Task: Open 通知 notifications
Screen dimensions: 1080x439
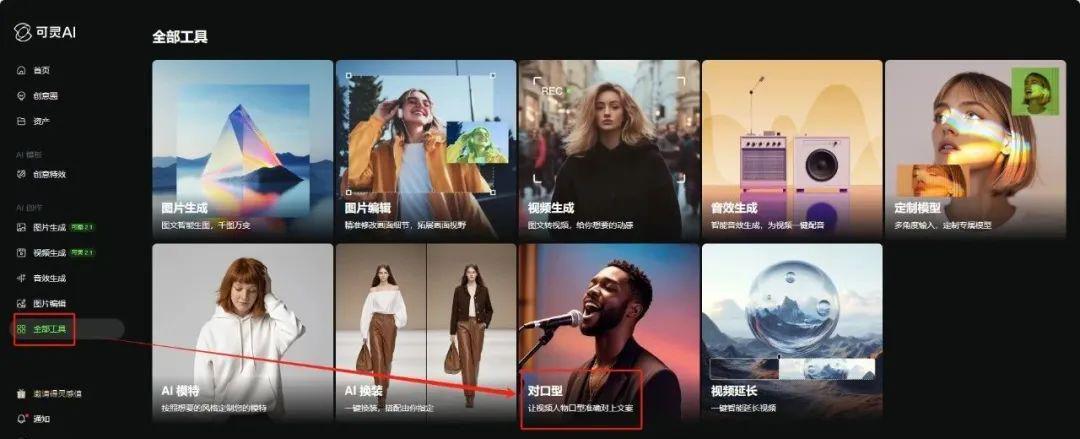Action: click(40, 419)
